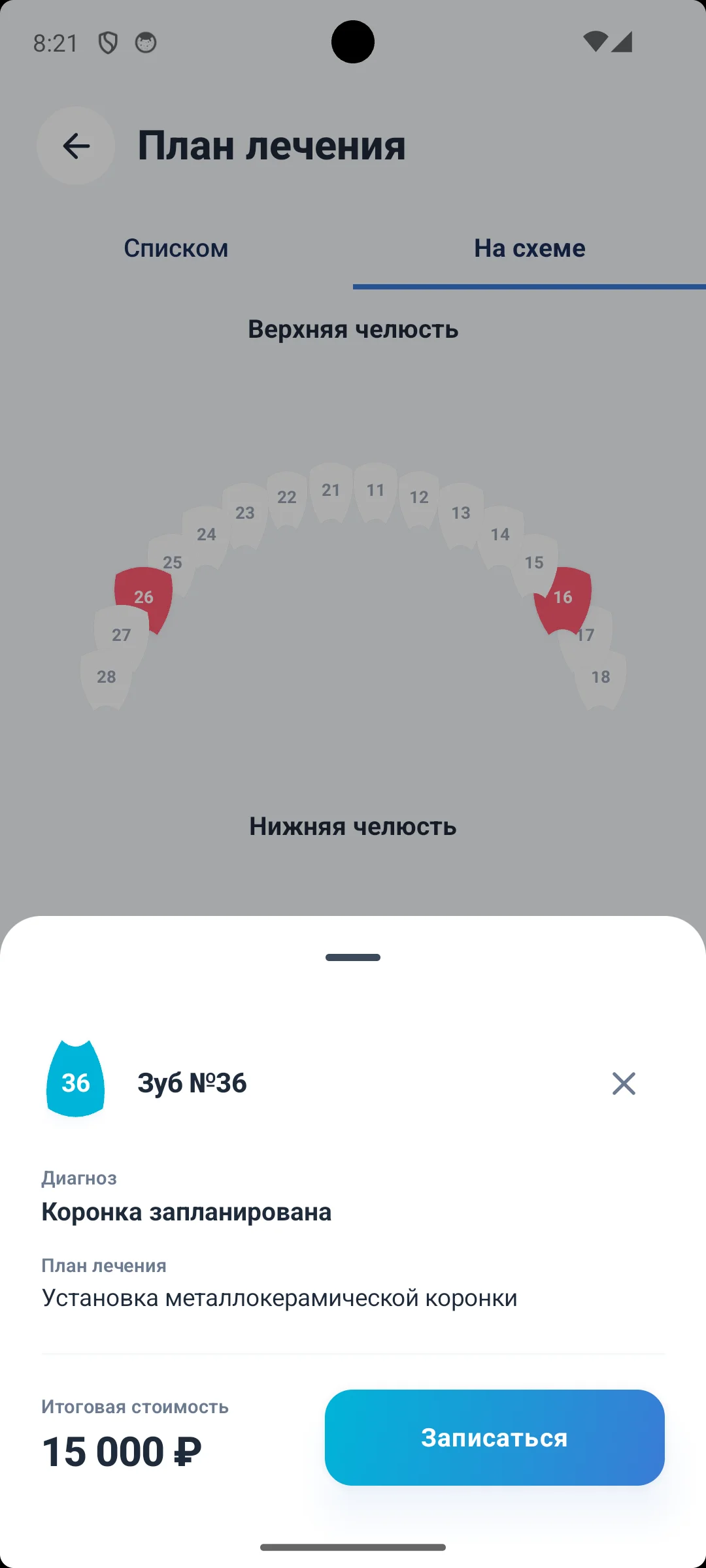706x1568 pixels.
Task: Expand the Верхняя челюсть section
Action: point(353,329)
